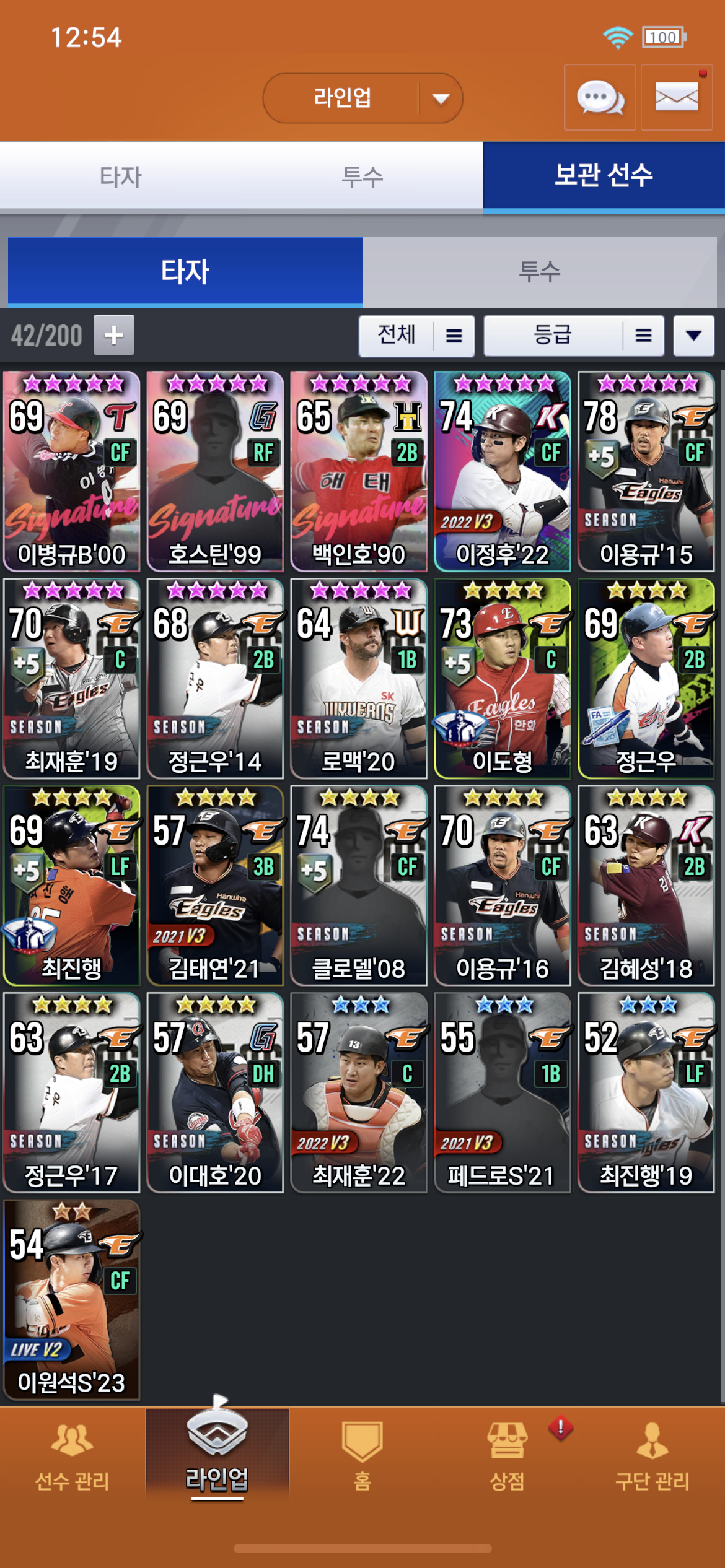Image resolution: width=725 pixels, height=1568 pixels.
Task: Open the 등급 sort menu
Action: 573,336
